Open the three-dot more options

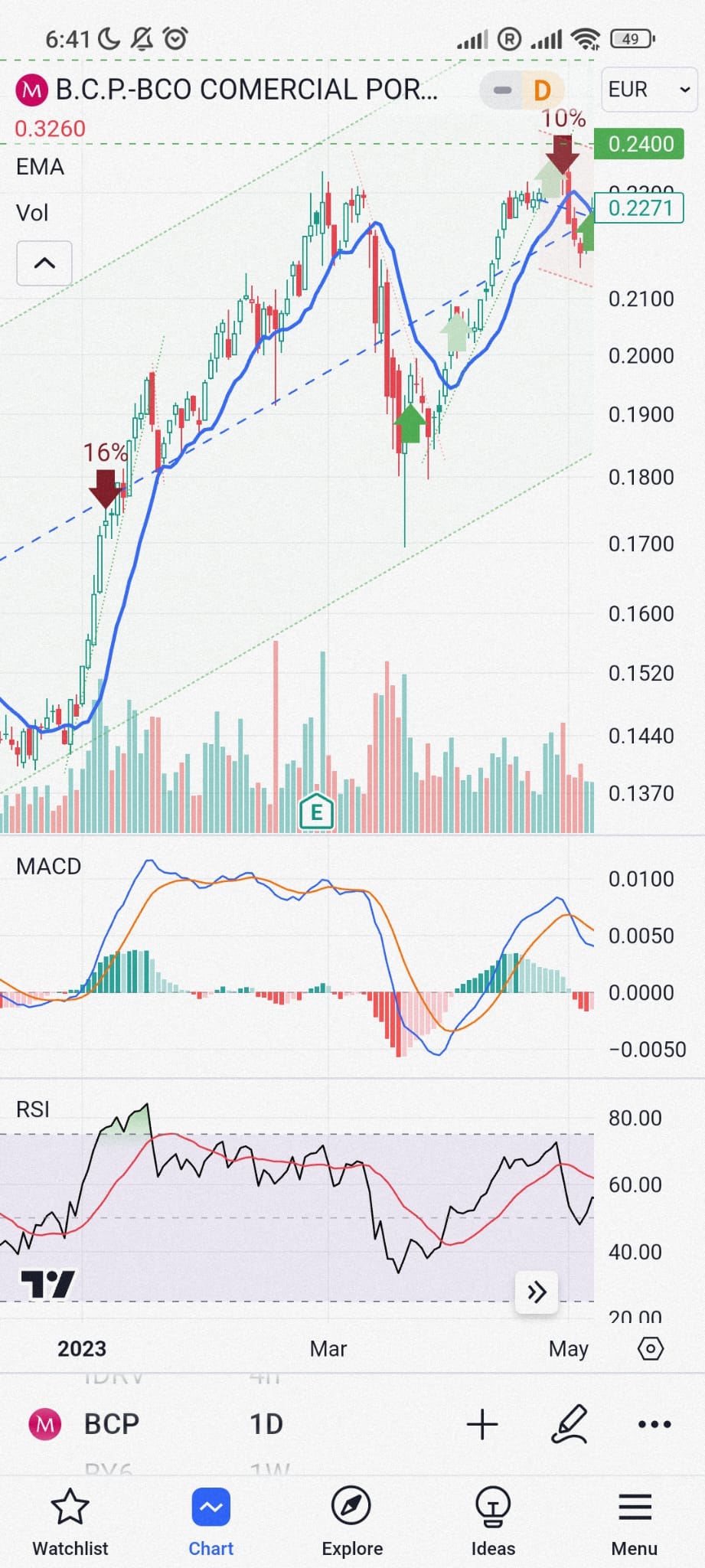click(654, 1424)
